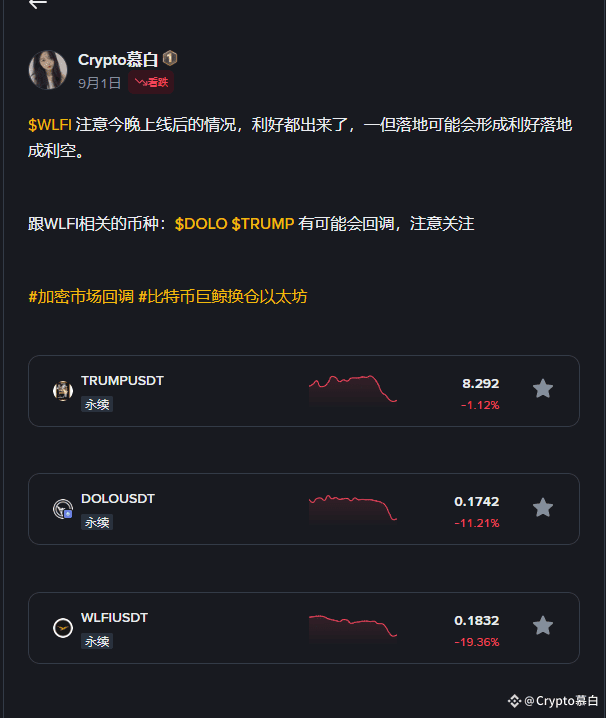Open Crypto慕白's profile avatar
The image size is (606, 718).
coord(48,70)
